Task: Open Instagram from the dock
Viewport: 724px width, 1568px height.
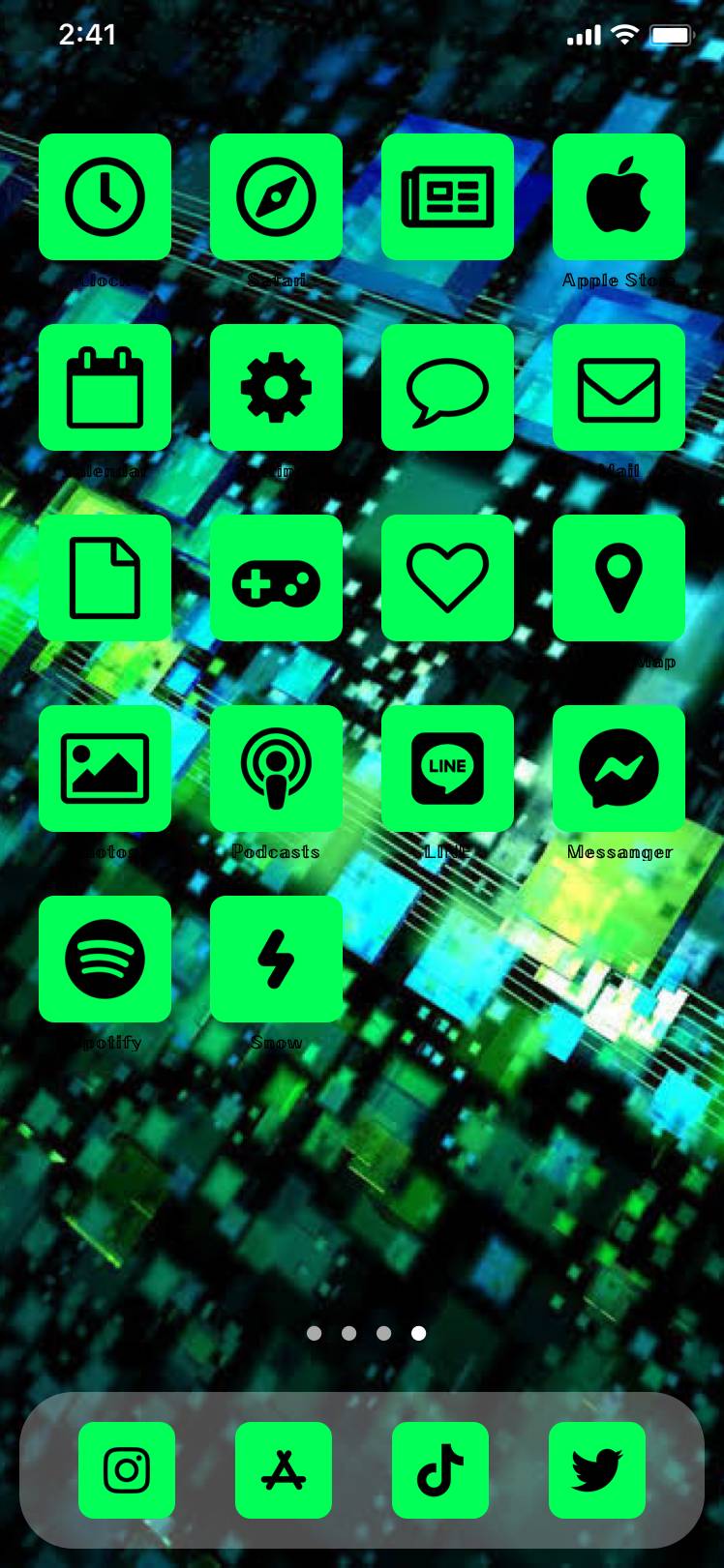Action: 127,1470
